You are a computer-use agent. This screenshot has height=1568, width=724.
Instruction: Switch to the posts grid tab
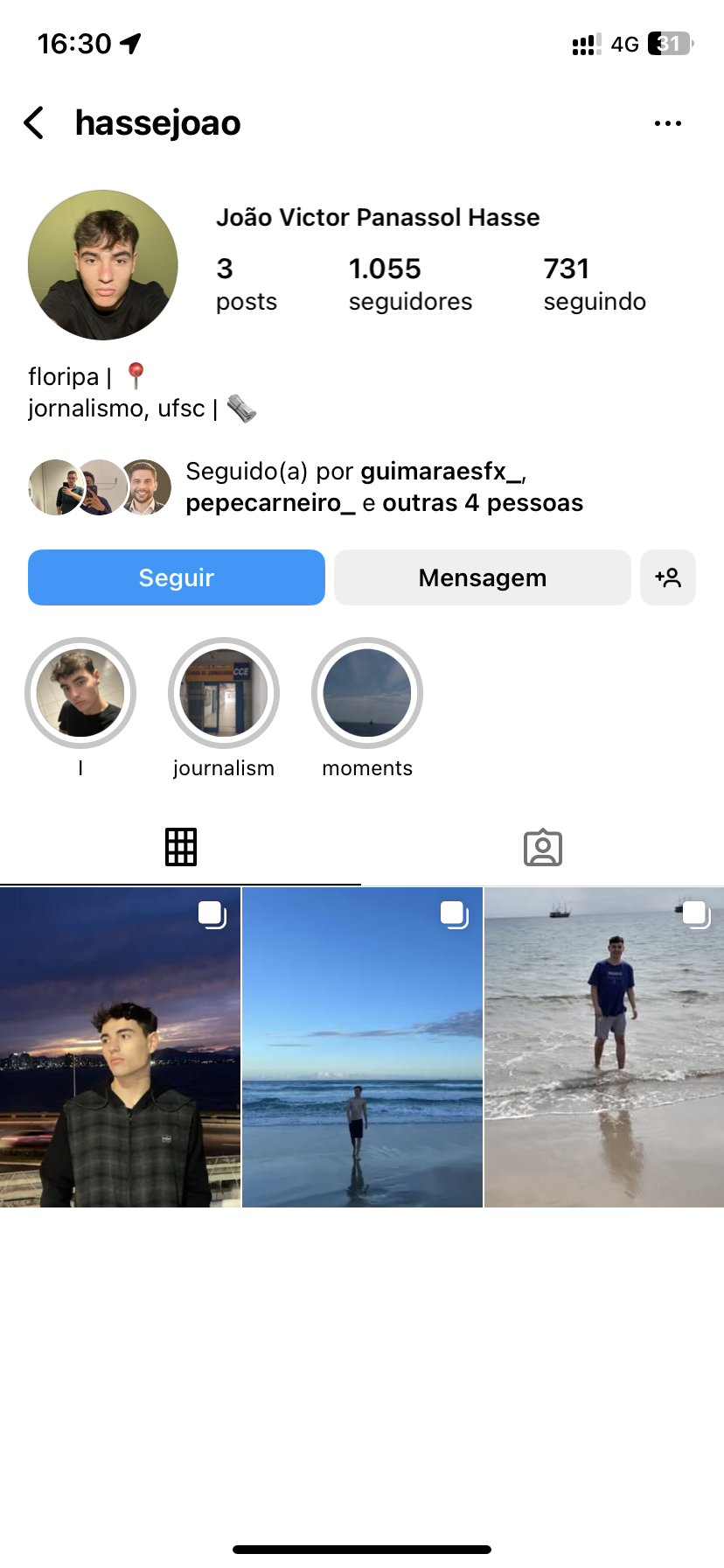click(x=181, y=847)
